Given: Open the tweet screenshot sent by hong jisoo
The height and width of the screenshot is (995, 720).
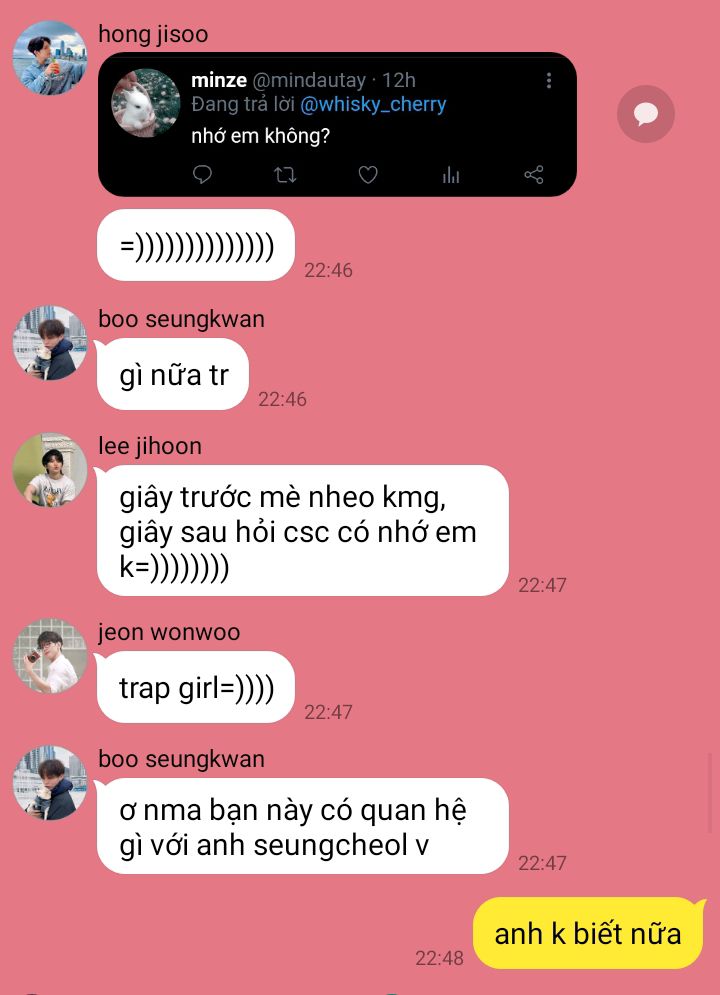Looking at the screenshot, I should [x=337, y=124].
